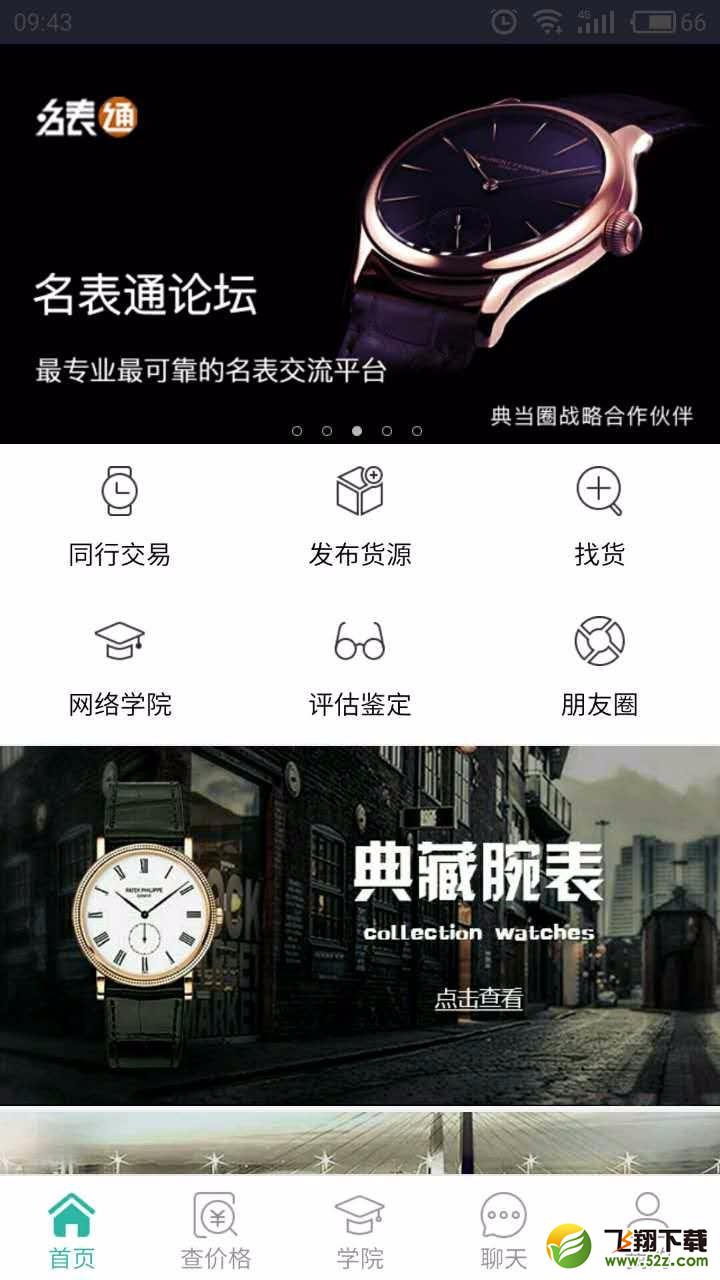Open the partially visible banner below 典藏腕表
The height and width of the screenshot is (1280, 720).
pyautogui.click(x=360, y=1143)
